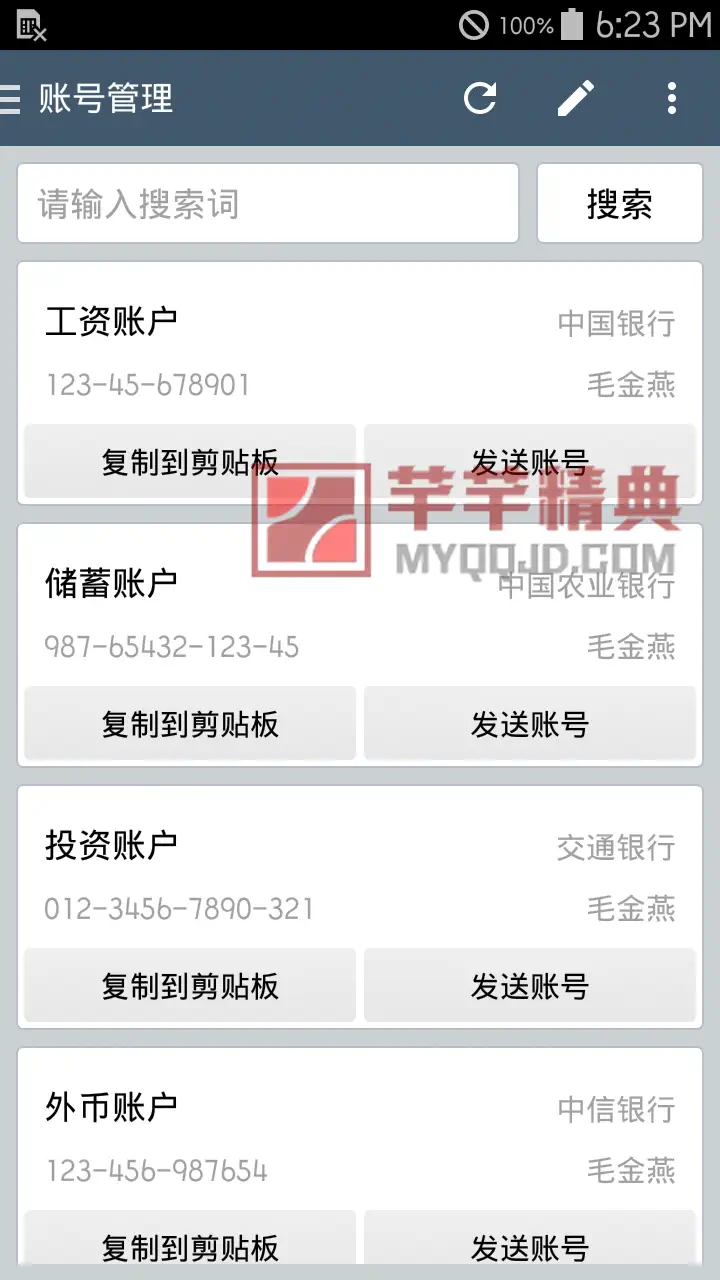Send the 工资账户 account number
Image resolution: width=720 pixels, height=1280 pixels.
pos(530,462)
